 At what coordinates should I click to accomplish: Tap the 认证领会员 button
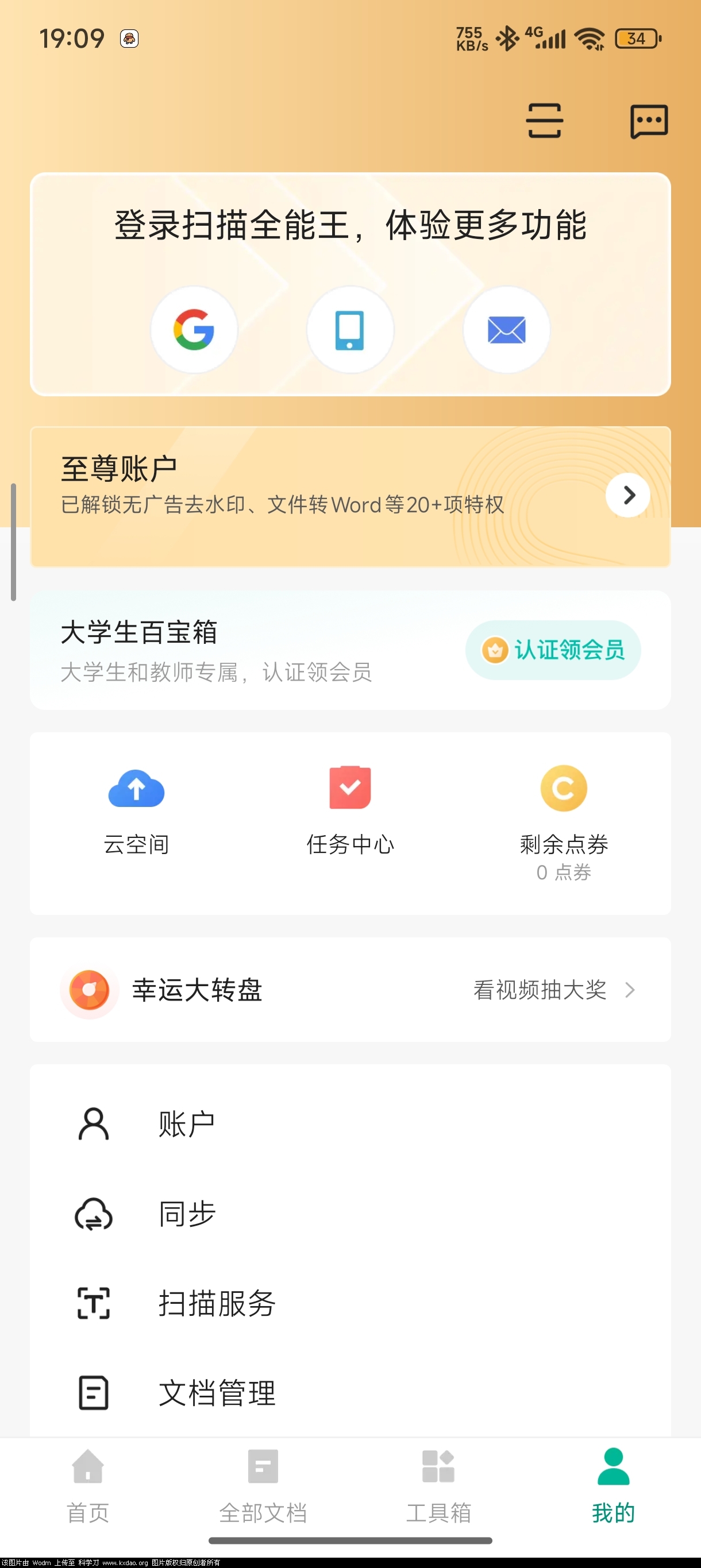pos(553,650)
